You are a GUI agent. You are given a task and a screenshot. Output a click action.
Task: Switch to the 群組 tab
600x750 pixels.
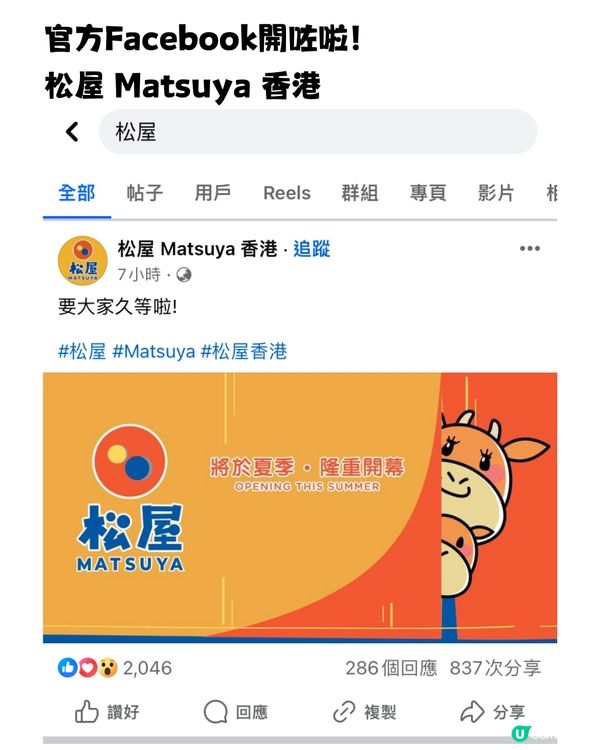coord(359,193)
